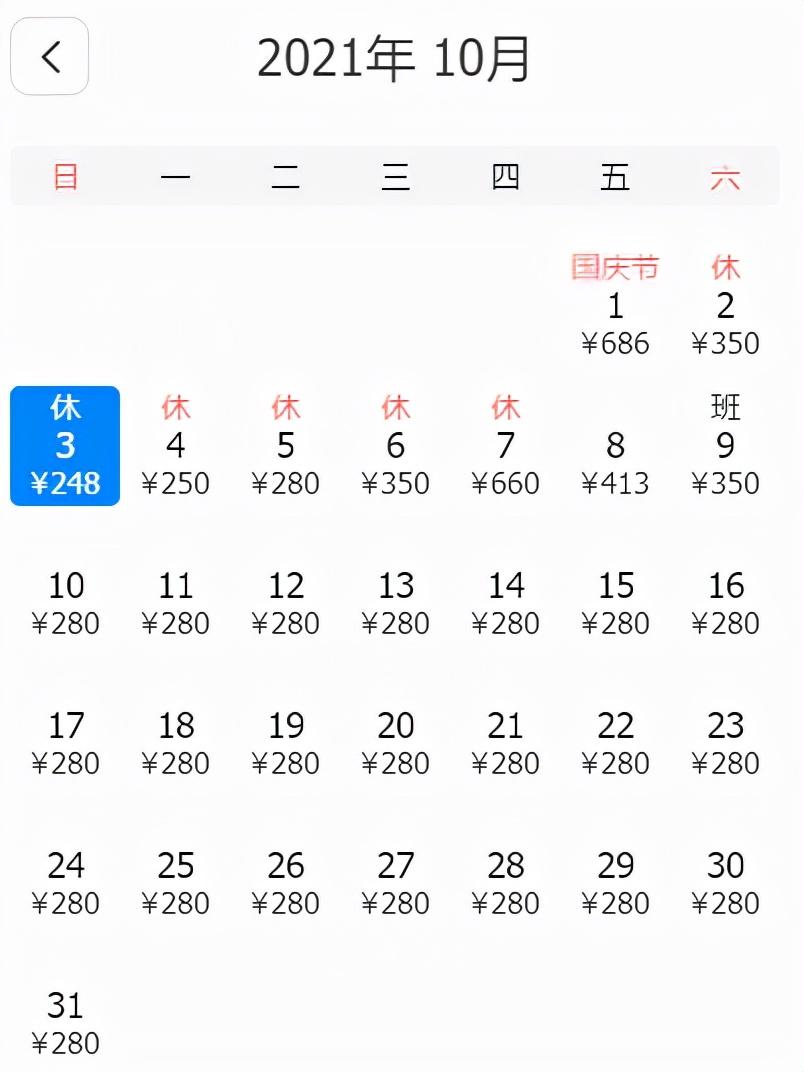Image resolution: width=804 pixels, height=1072 pixels.
Task: Pick October 16 date cell
Action: tap(725, 603)
